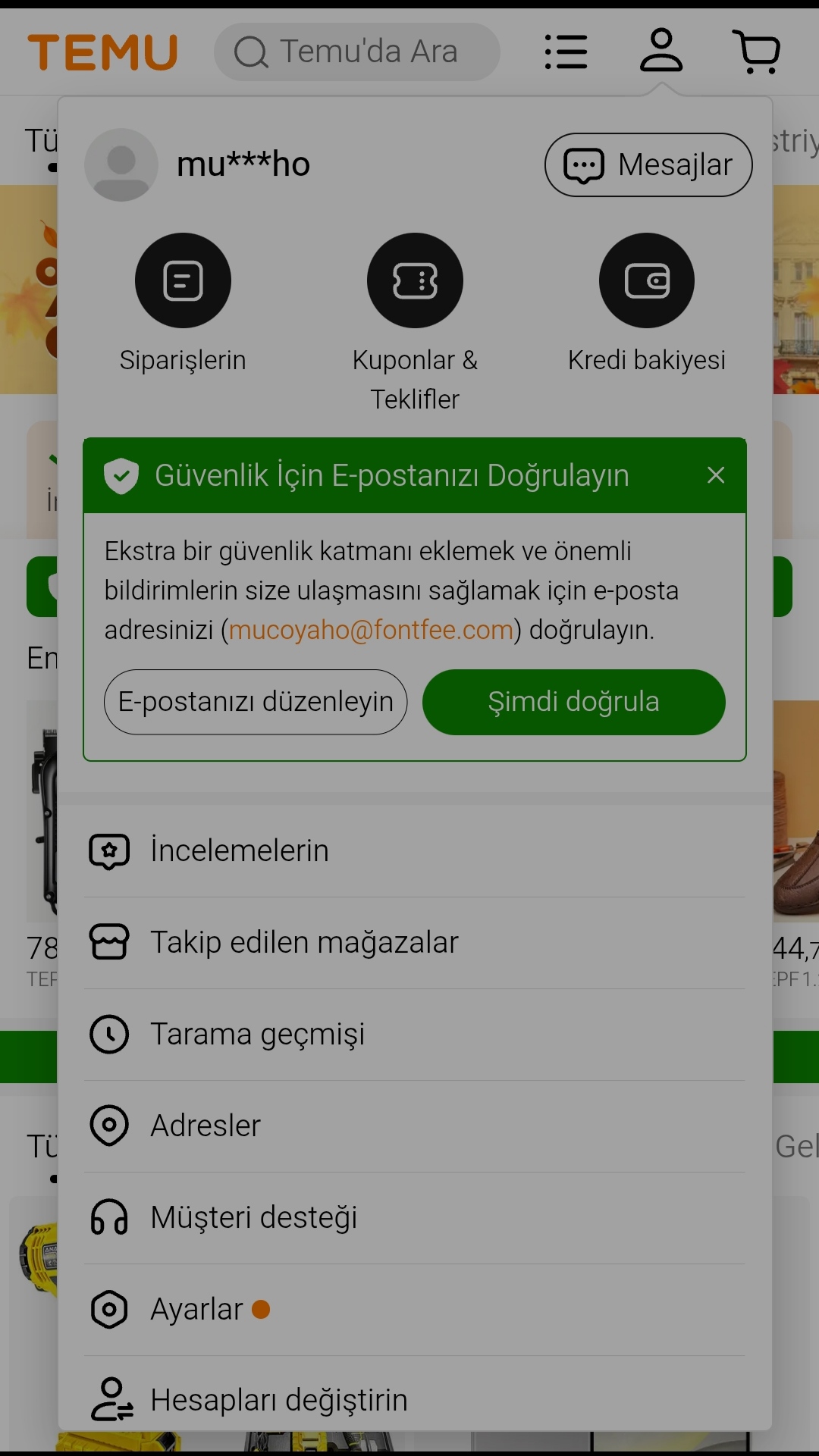The width and height of the screenshot is (819, 1456).
Task: Open the categories list icon
Action: (x=566, y=52)
